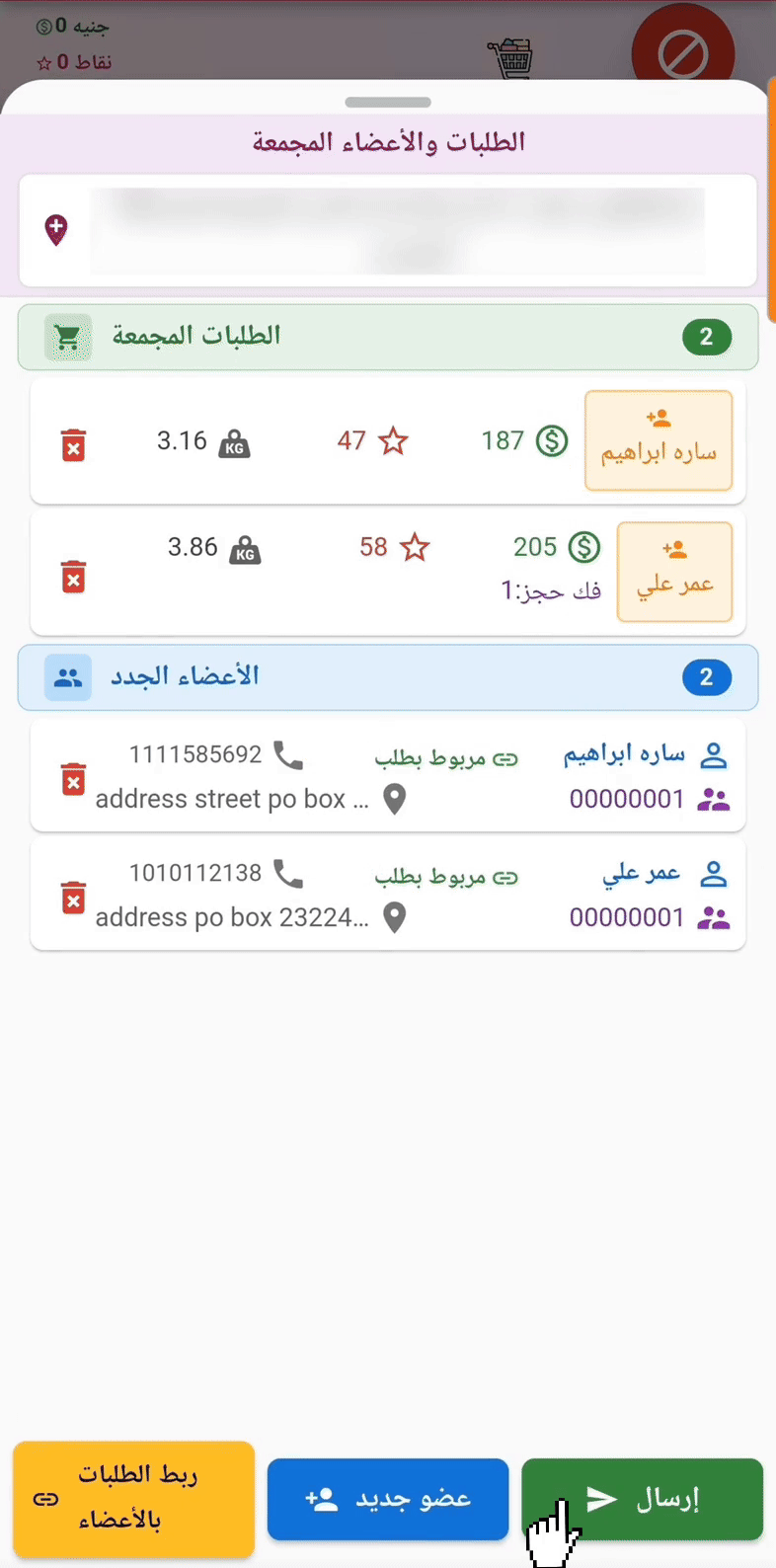Remove new member عمر علي
This screenshot has width=776, height=1568.
pyautogui.click(x=73, y=898)
